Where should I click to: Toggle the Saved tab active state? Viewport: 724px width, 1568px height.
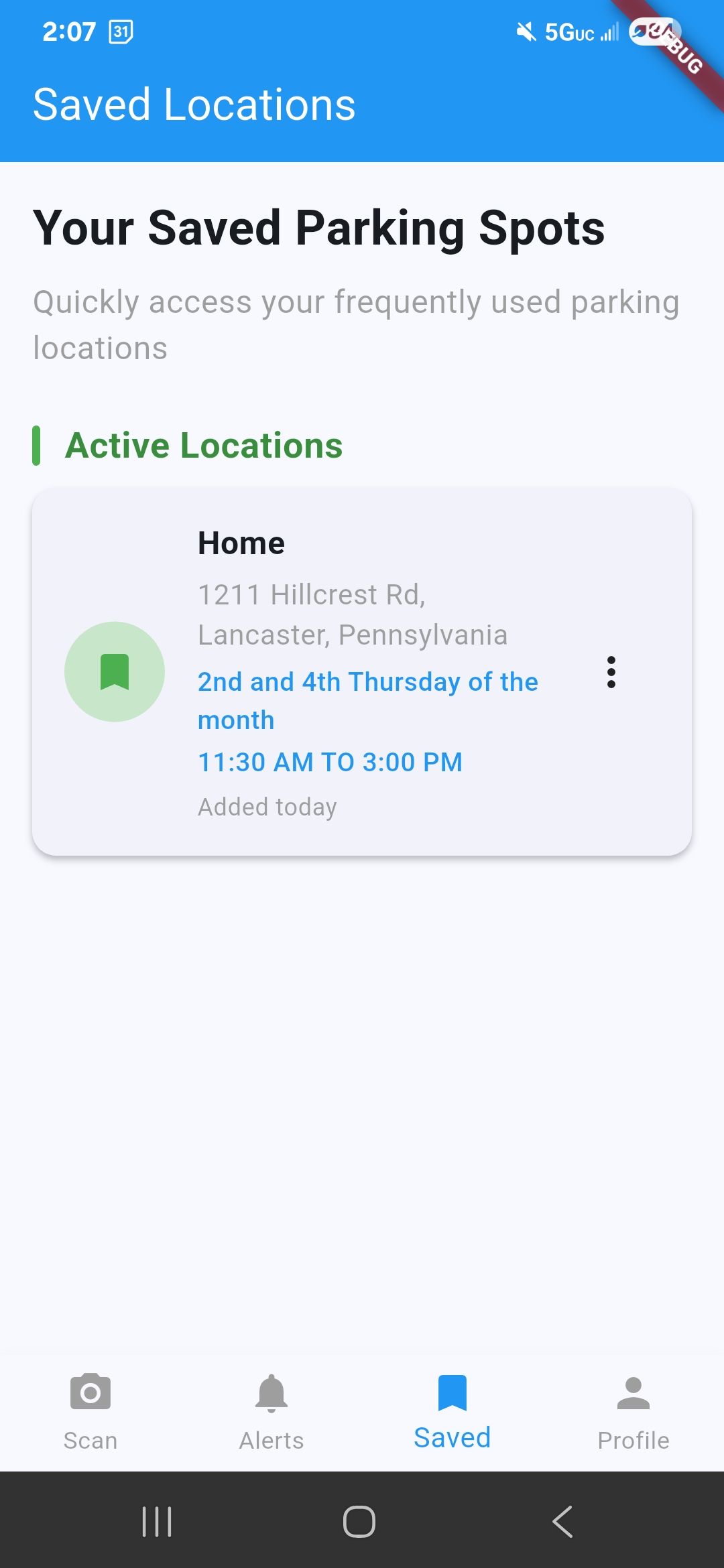click(452, 1407)
